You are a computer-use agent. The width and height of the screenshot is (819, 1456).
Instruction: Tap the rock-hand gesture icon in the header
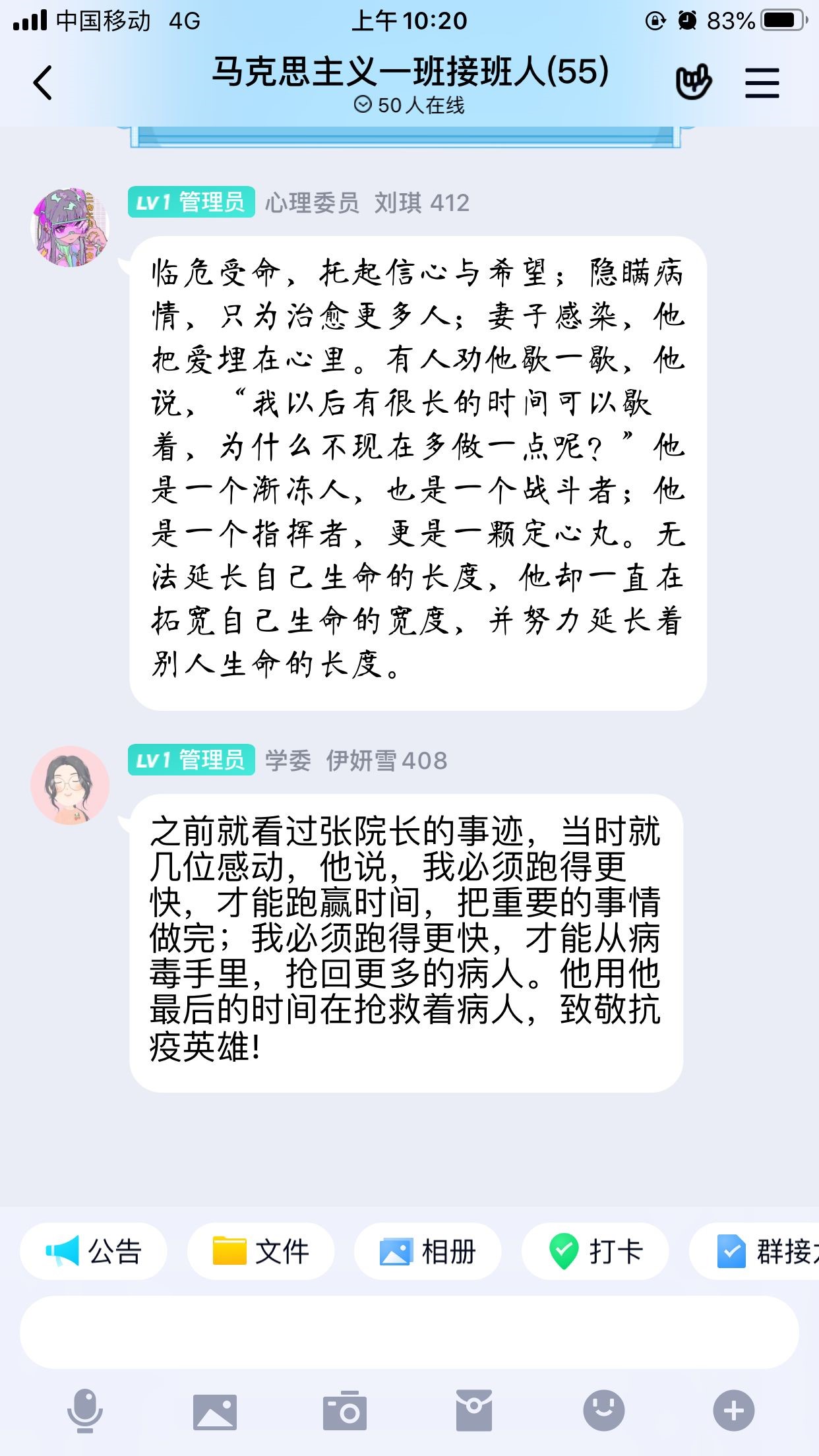694,82
